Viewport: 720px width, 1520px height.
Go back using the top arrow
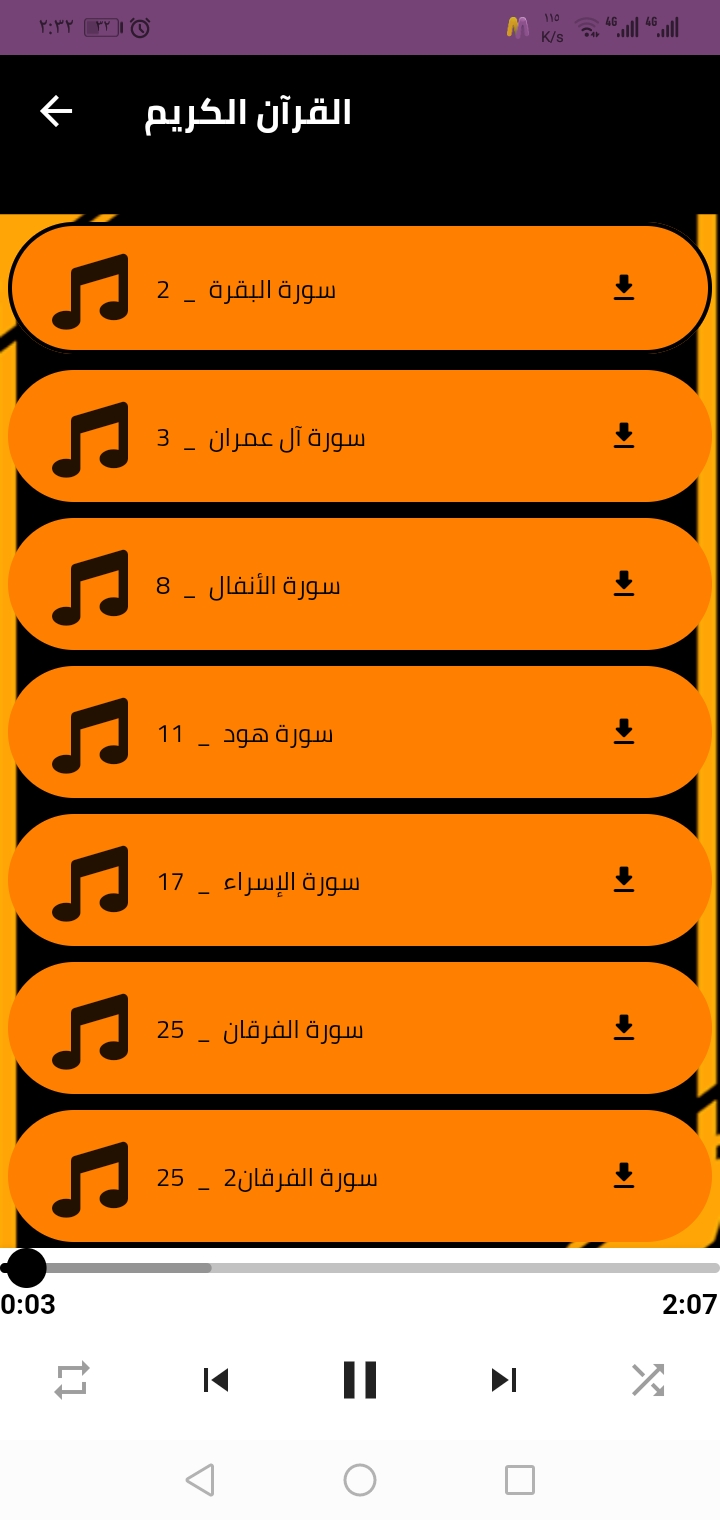click(x=56, y=111)
